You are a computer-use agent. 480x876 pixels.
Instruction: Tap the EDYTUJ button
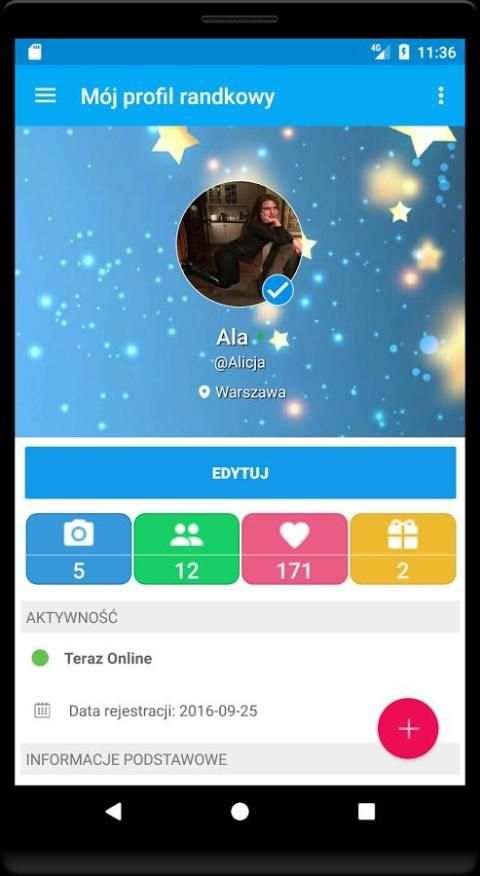[x=240, y=473]
